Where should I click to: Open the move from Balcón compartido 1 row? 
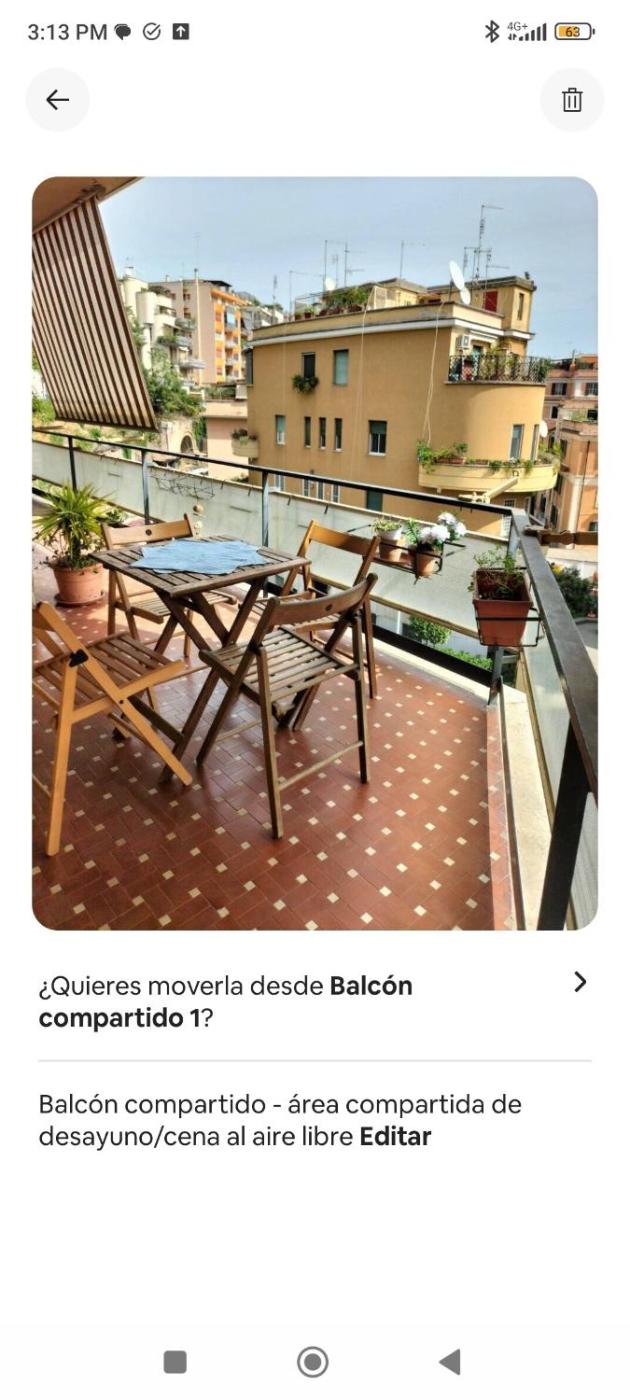(314, 1001)
